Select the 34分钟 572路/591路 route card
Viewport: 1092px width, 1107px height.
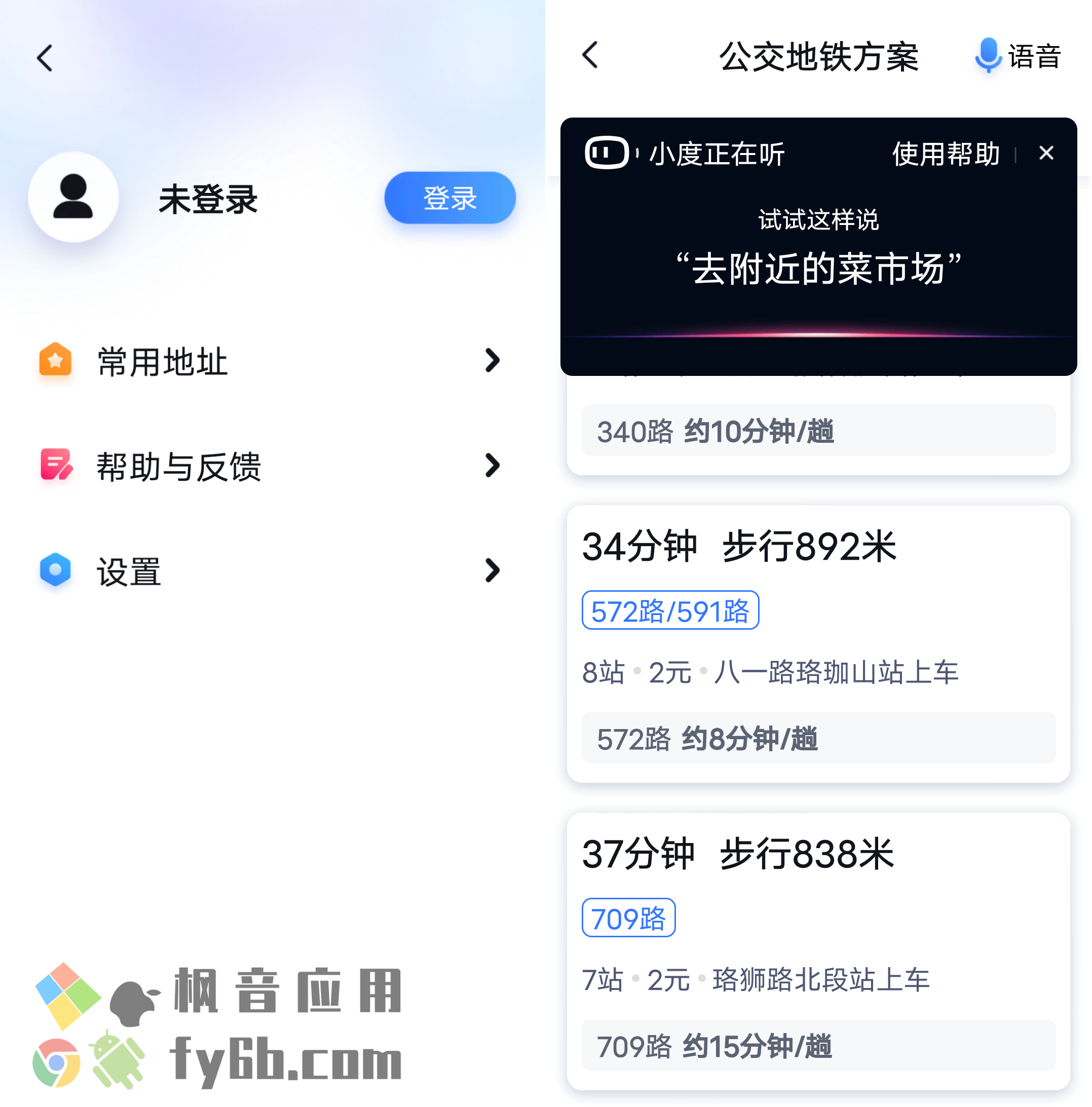click(x=818, y=643)
